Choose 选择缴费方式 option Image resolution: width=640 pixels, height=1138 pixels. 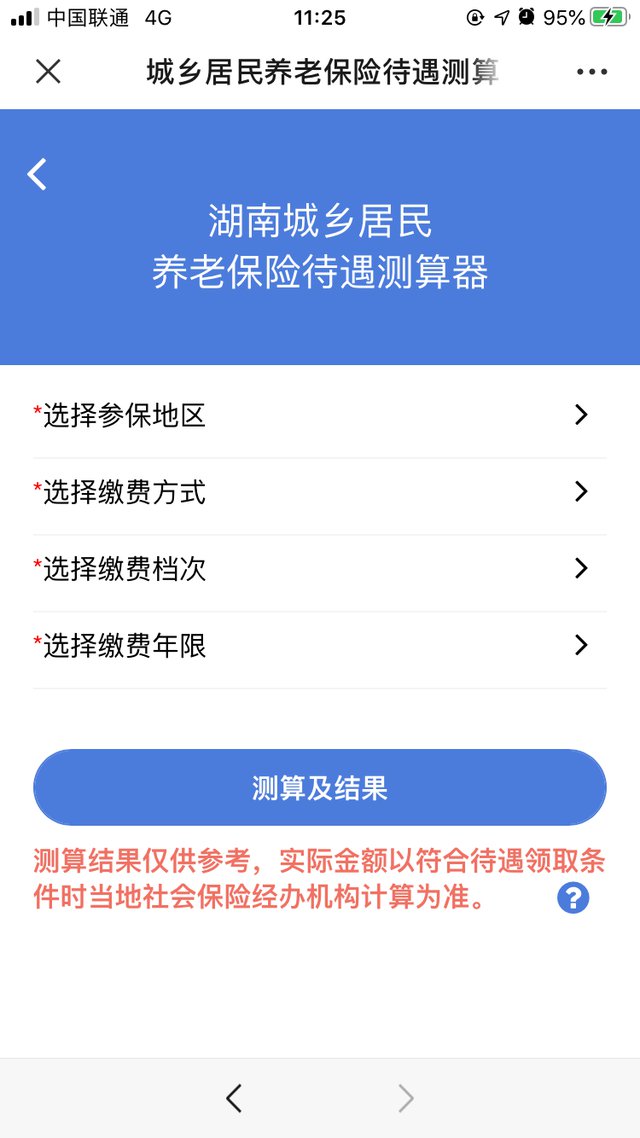[319, 492]
